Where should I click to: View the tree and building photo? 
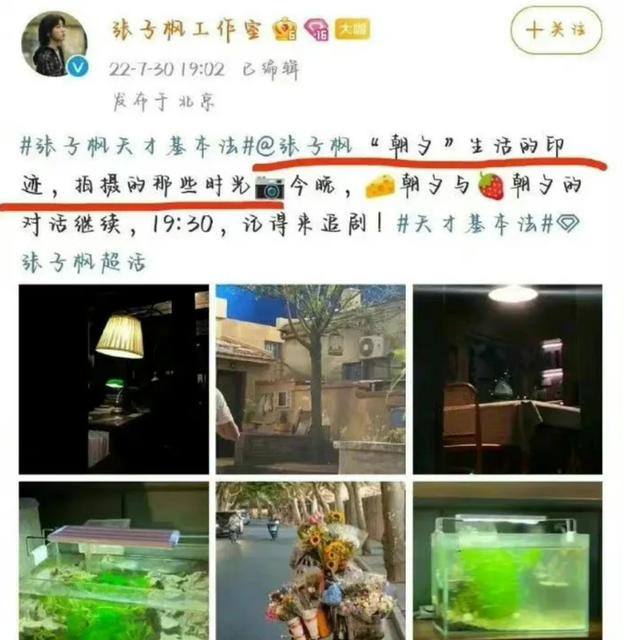310,378
